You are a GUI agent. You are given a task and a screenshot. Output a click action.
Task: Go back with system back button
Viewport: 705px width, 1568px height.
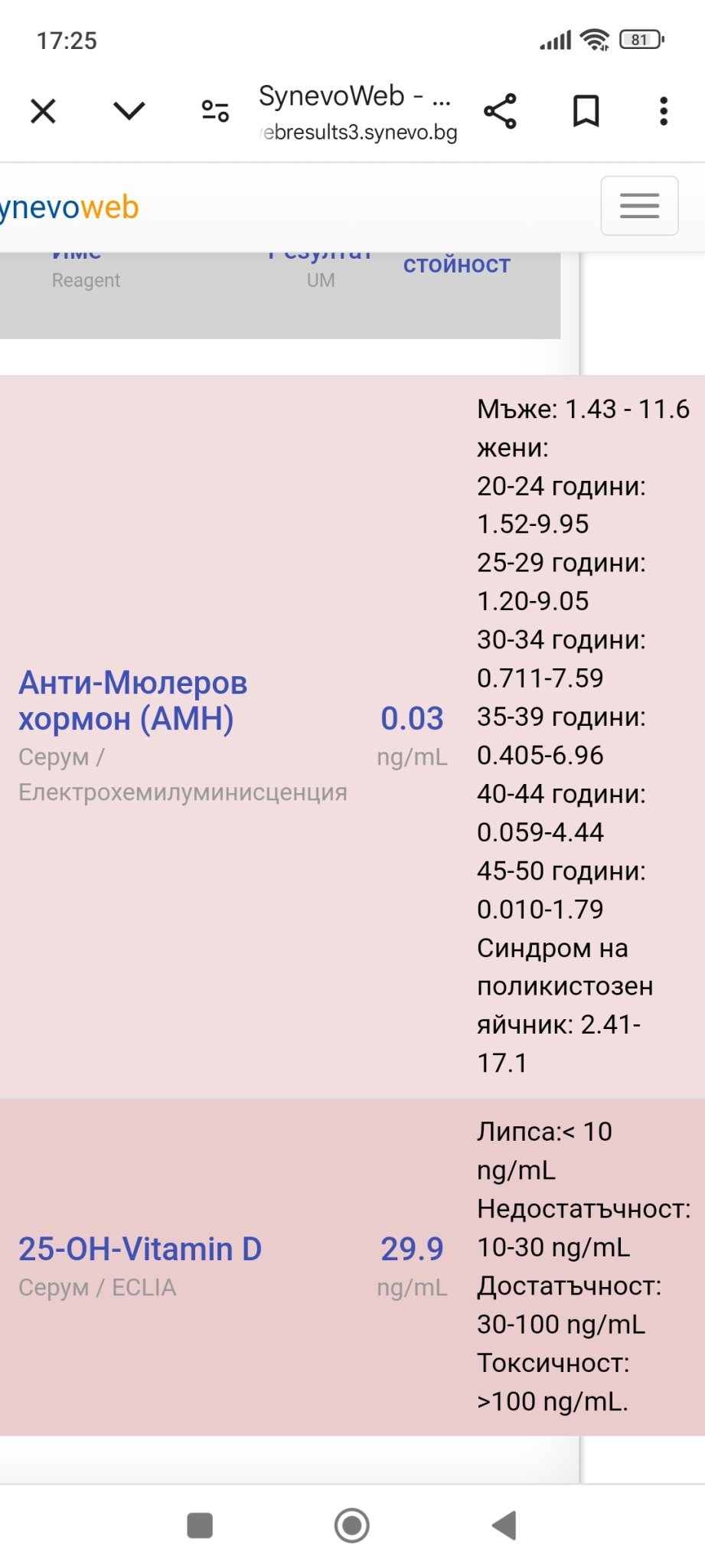tap(504, 1525)
